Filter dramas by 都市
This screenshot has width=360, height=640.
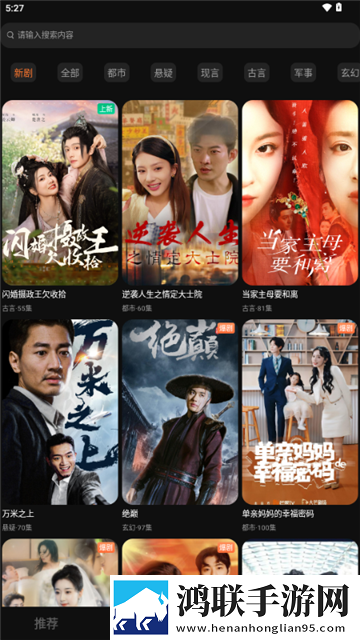pos(116,73)
